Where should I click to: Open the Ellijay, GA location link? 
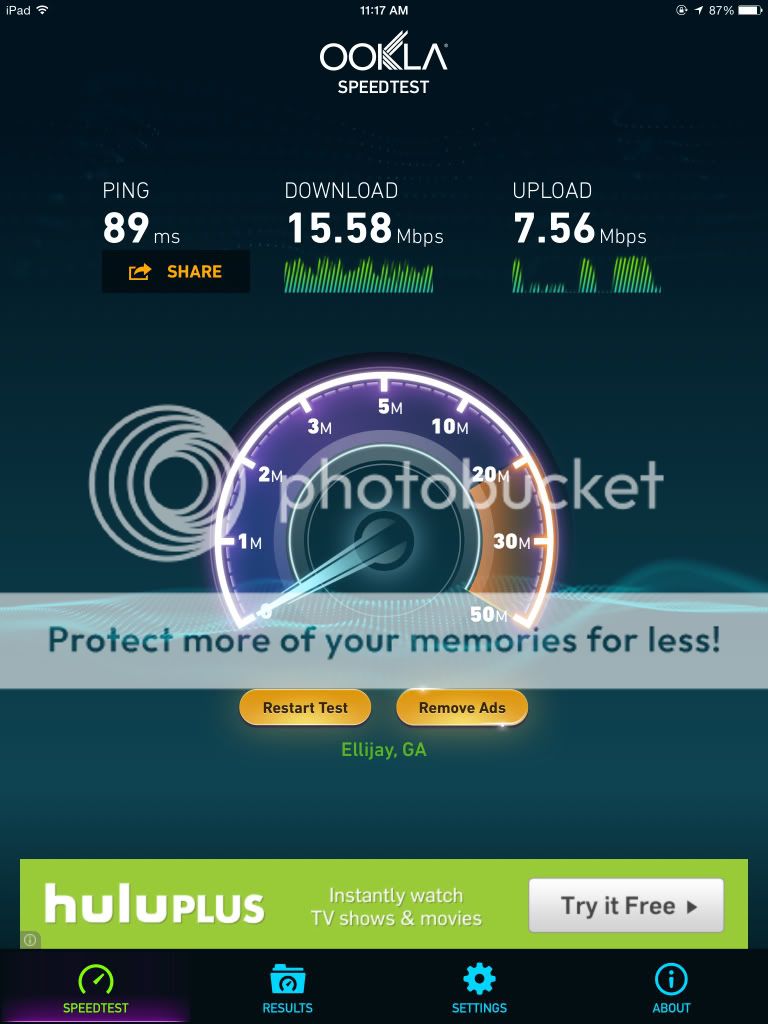click(x=384, y=748)
